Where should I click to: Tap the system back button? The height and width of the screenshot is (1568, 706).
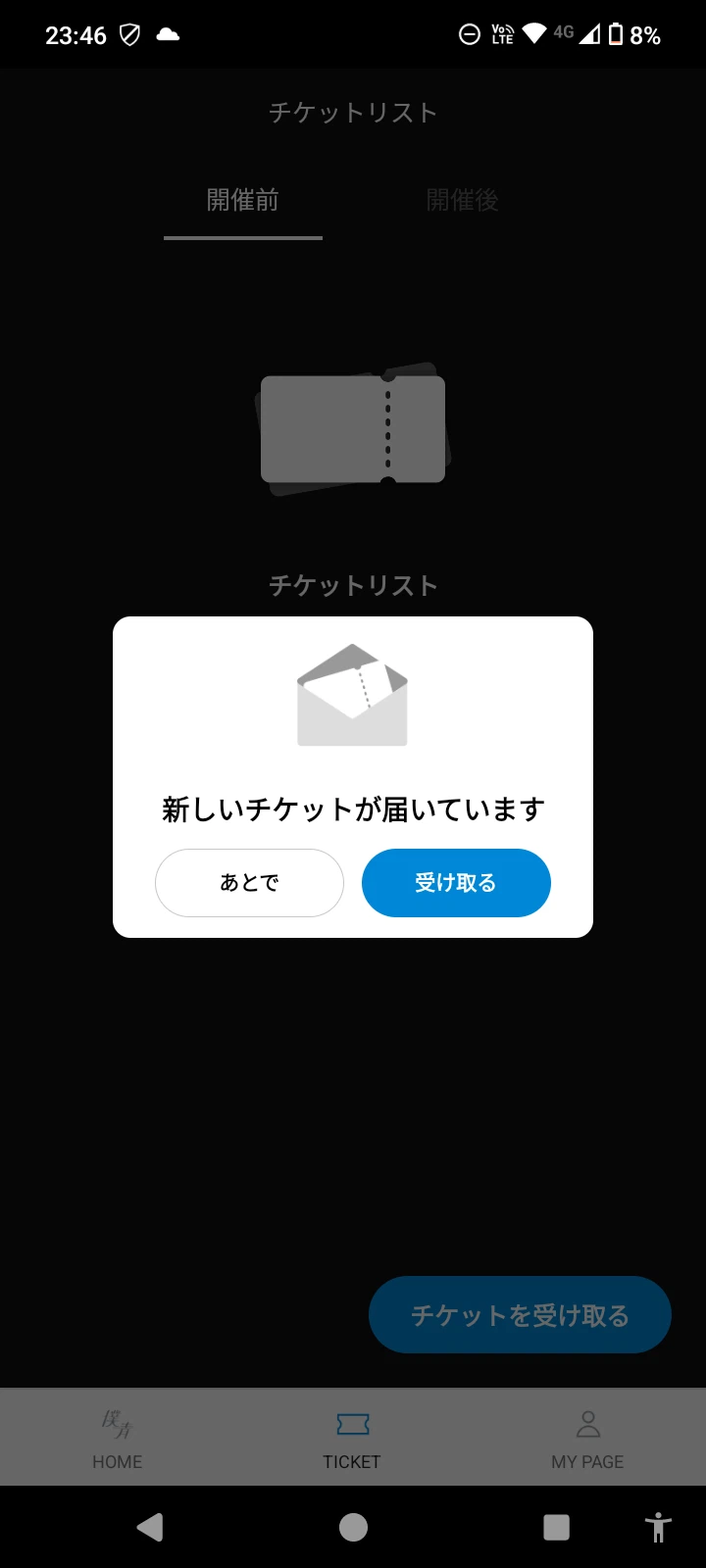click(x=150, y=1527)
